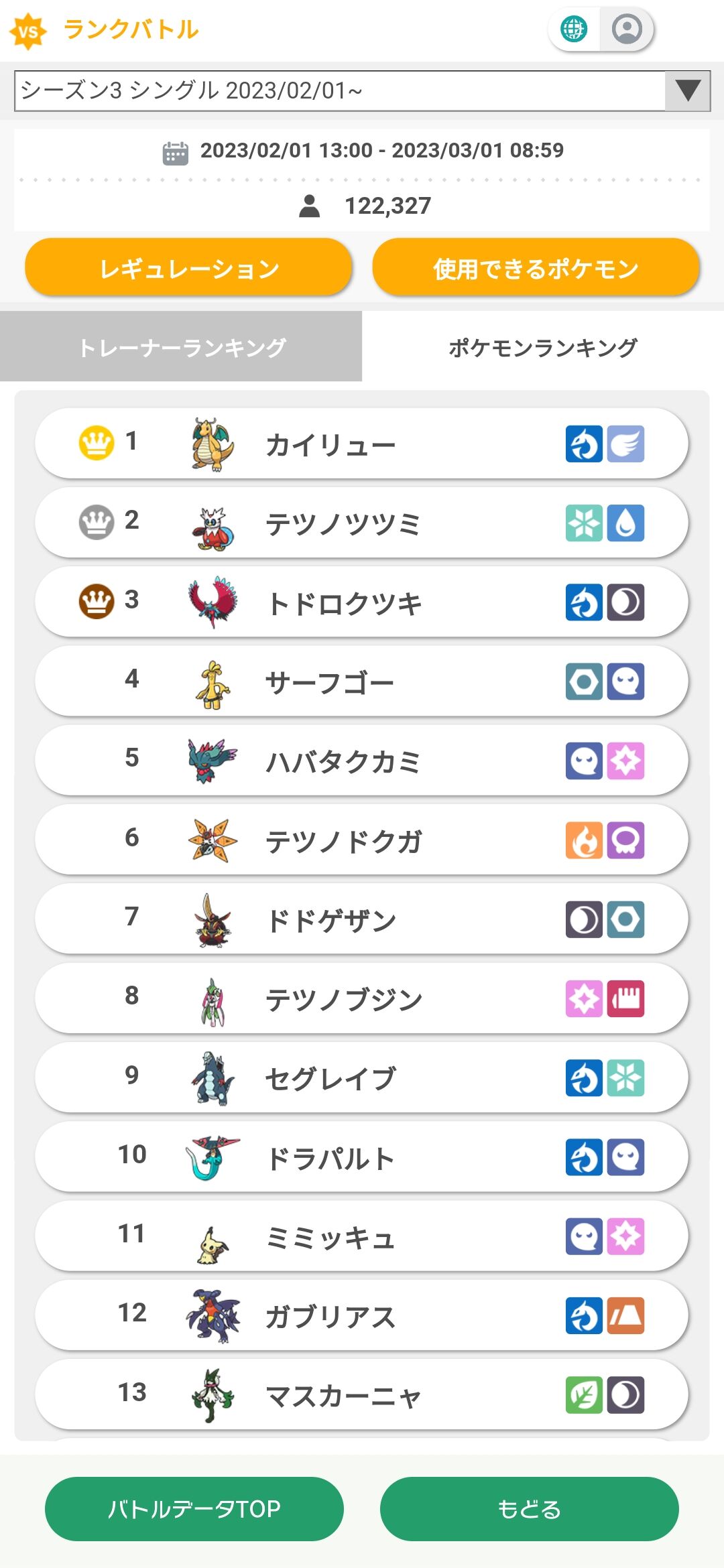Tap the もどる back button
The width and height of the screenshot is (724, 1568).
[530, 1508]
